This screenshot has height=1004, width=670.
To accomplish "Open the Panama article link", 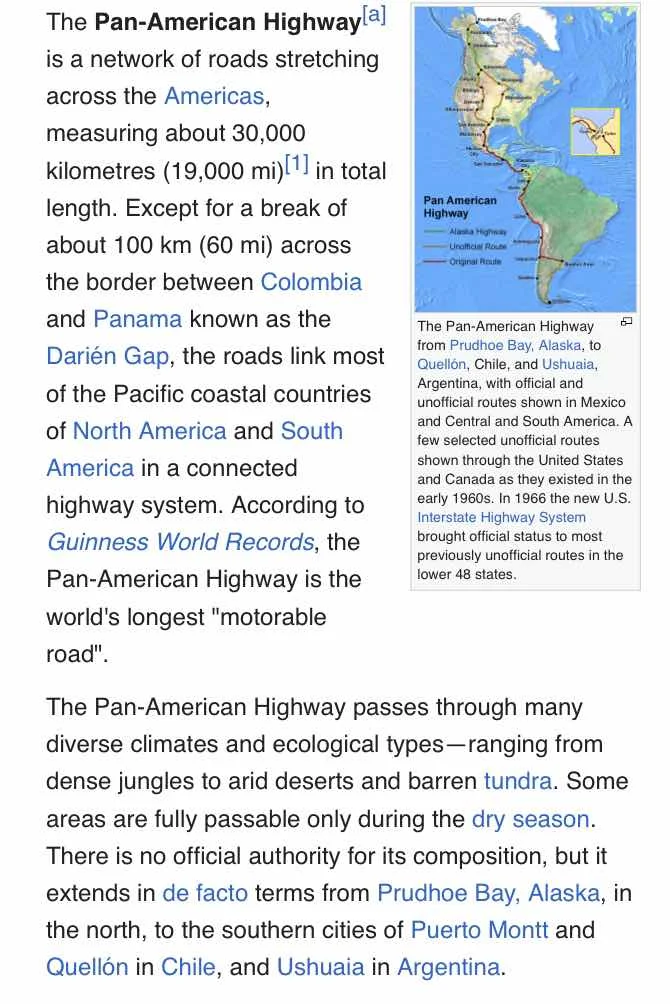I will (x=137, y=319).
